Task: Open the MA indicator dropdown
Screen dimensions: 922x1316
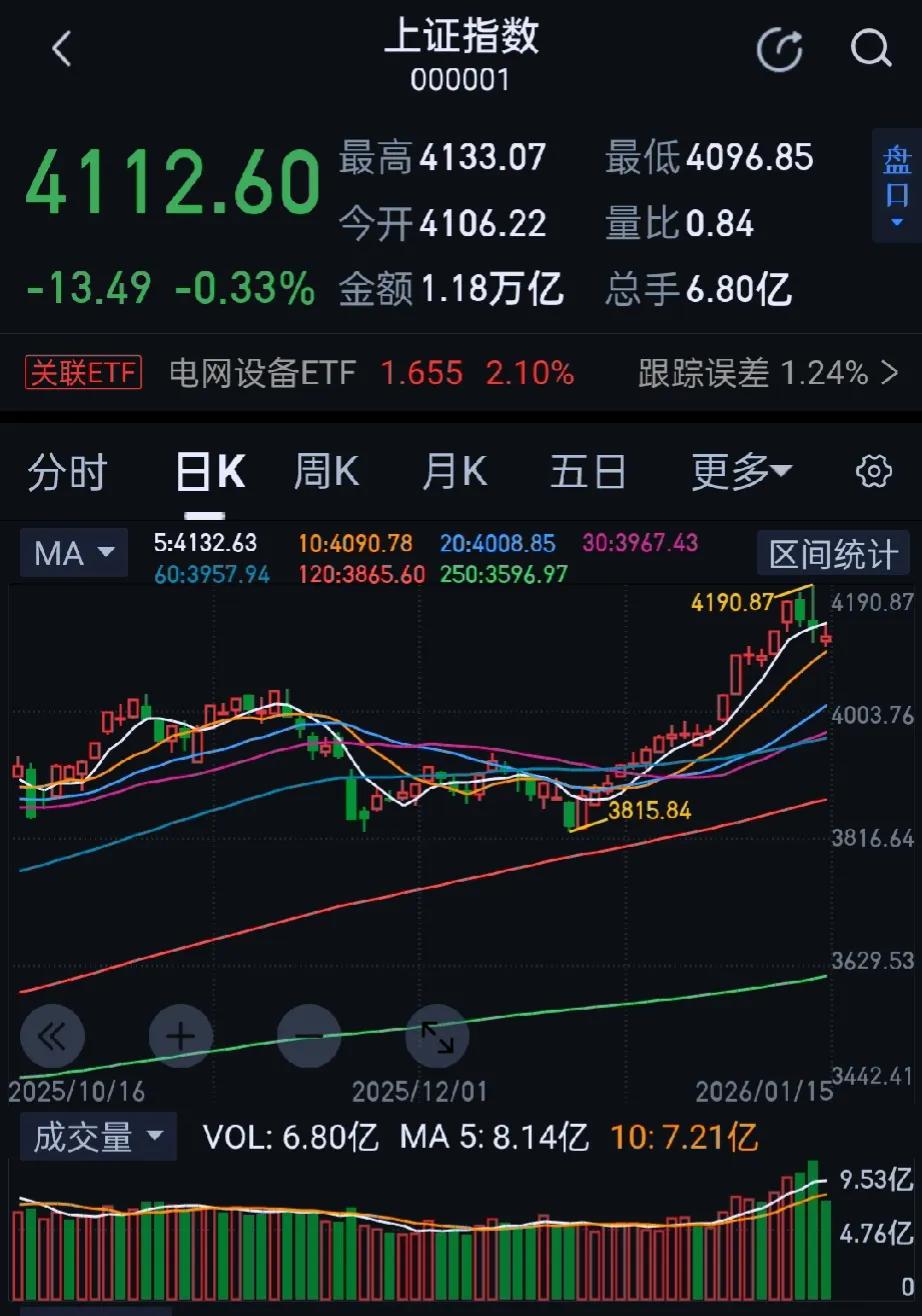Action: (72, 553)
